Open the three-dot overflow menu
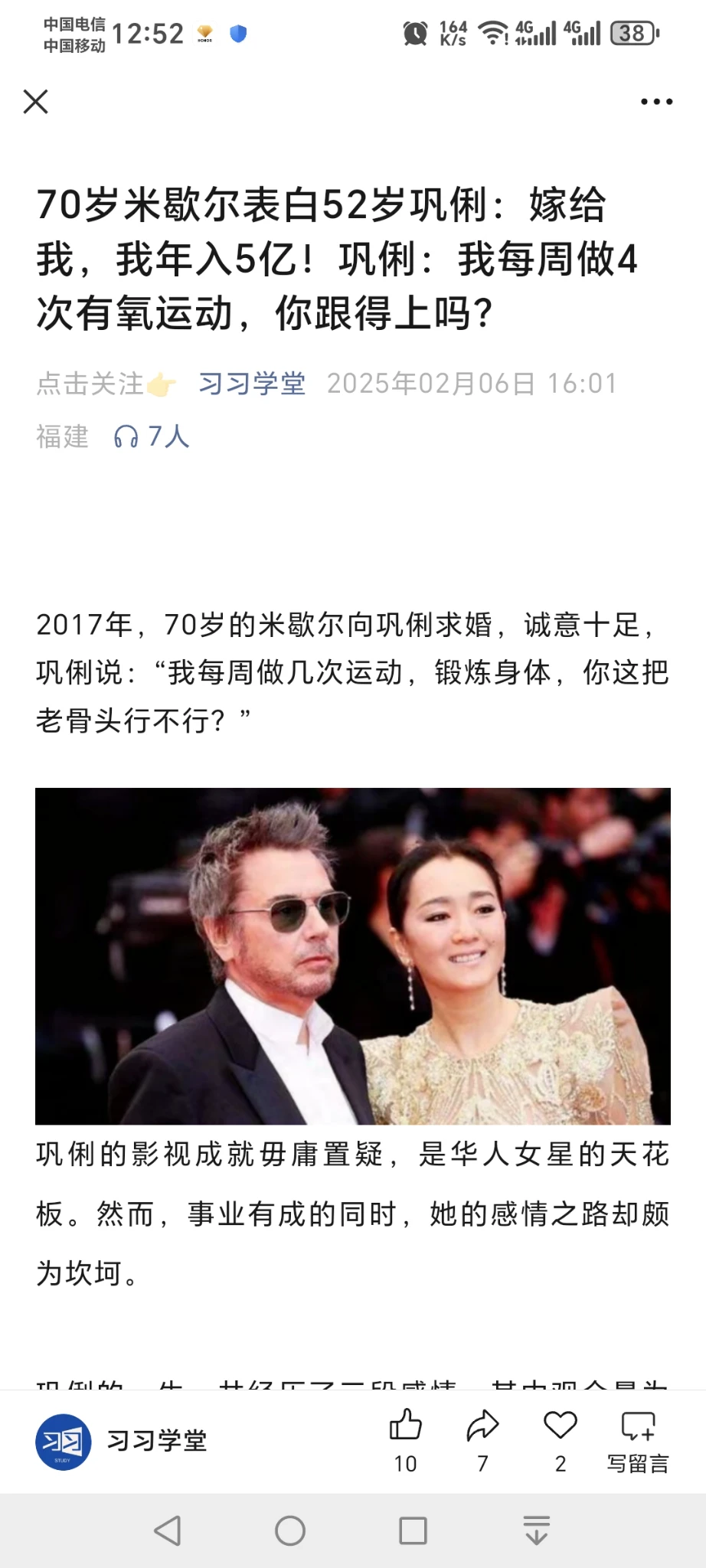Image resolution: width=706 pixels, height=1568 pixels. [656, 101]
